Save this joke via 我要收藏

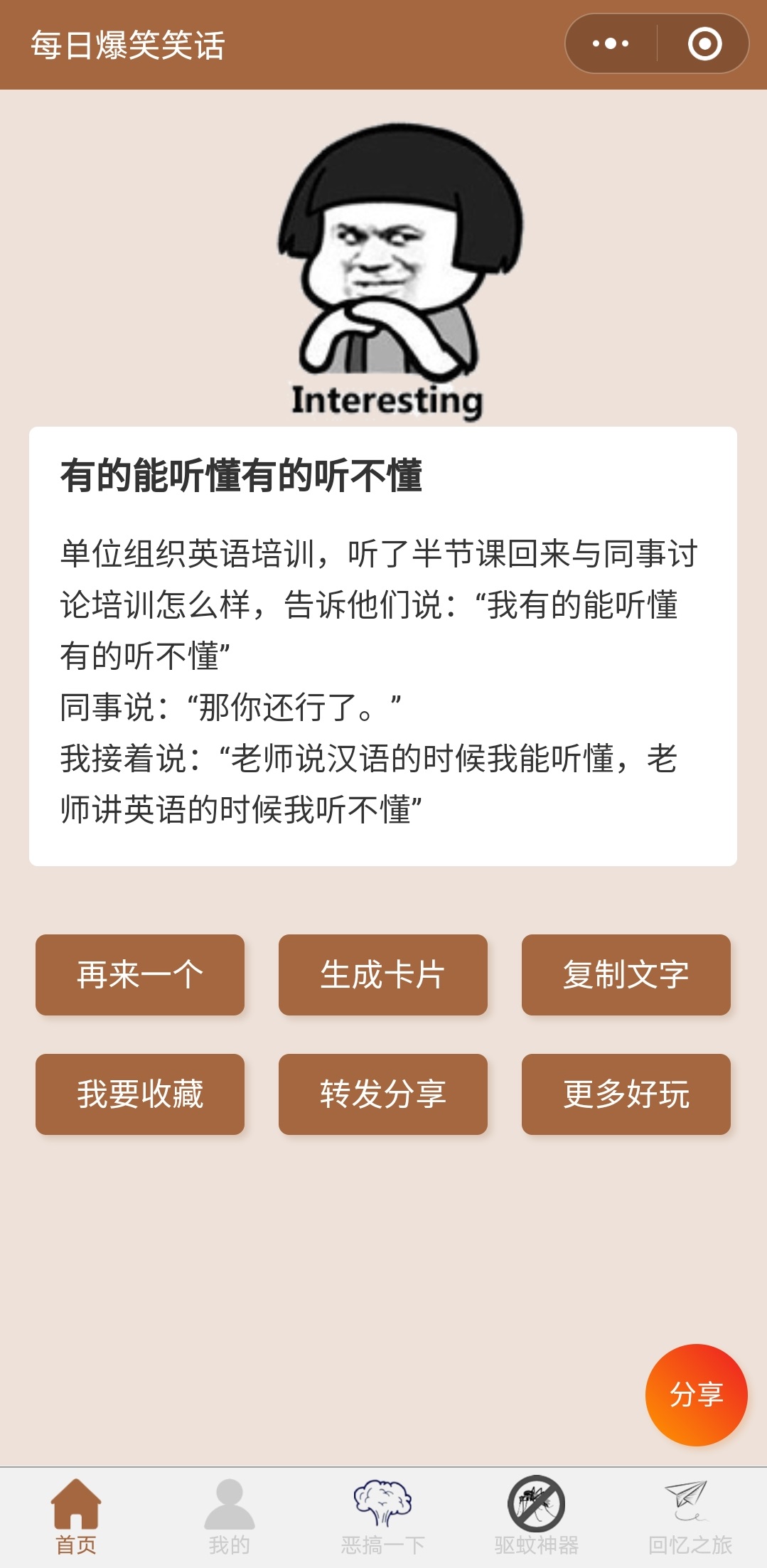(x=140, y=1094)
